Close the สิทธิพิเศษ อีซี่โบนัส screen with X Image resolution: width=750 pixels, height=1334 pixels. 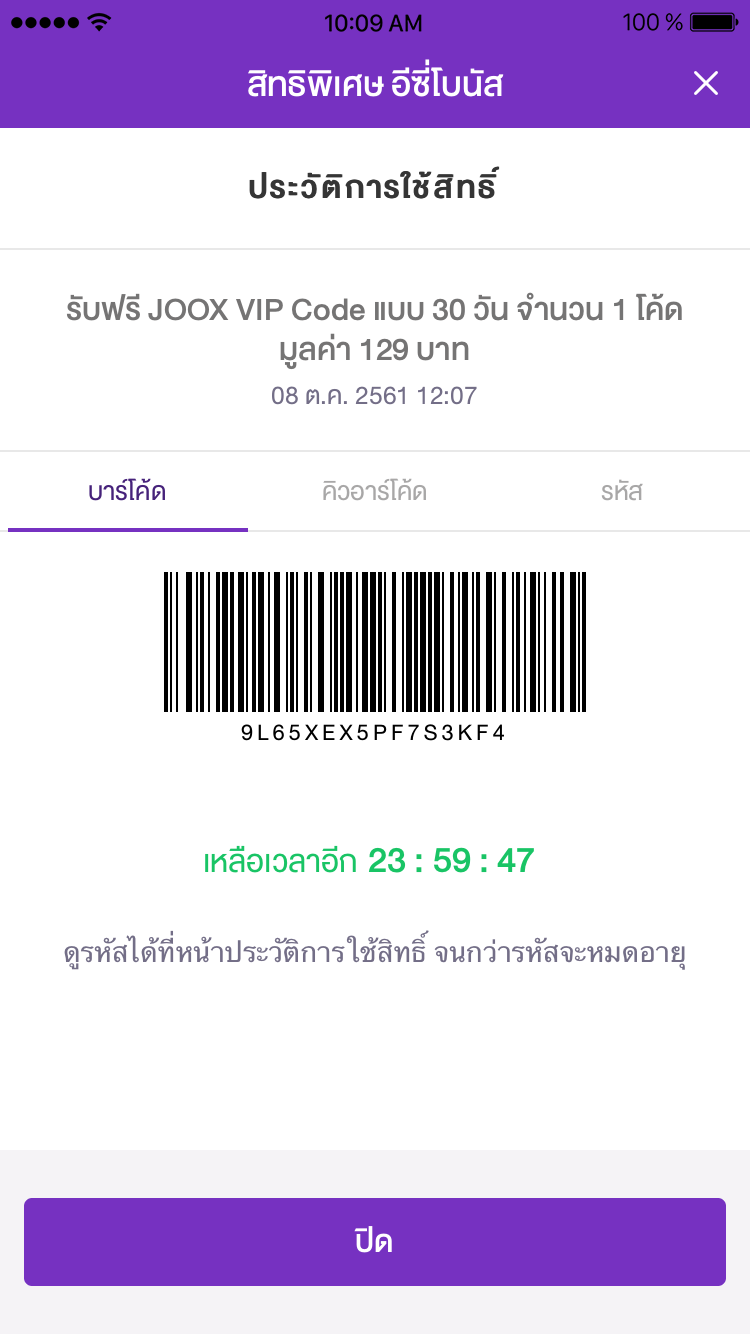(706, 84)
